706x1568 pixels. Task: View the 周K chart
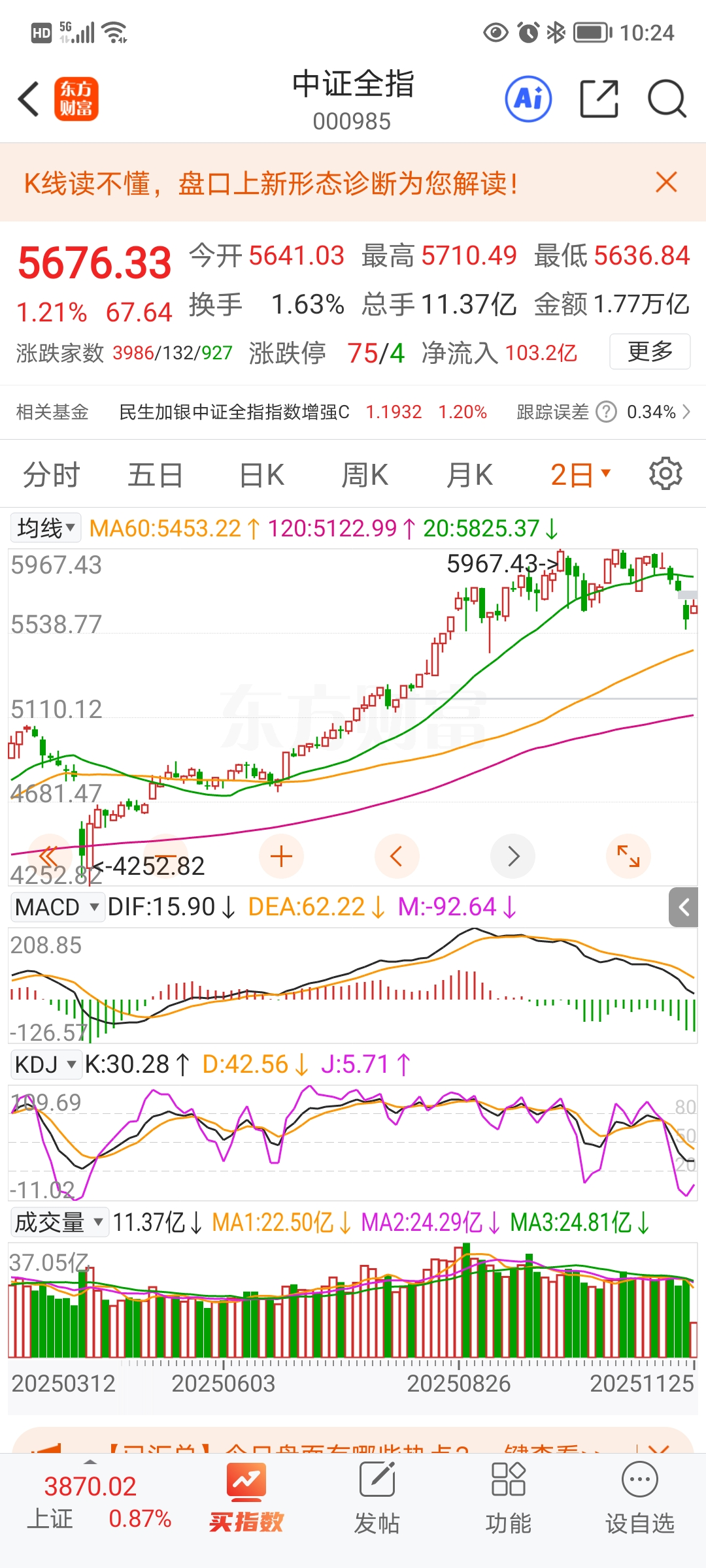click(365, 475)
